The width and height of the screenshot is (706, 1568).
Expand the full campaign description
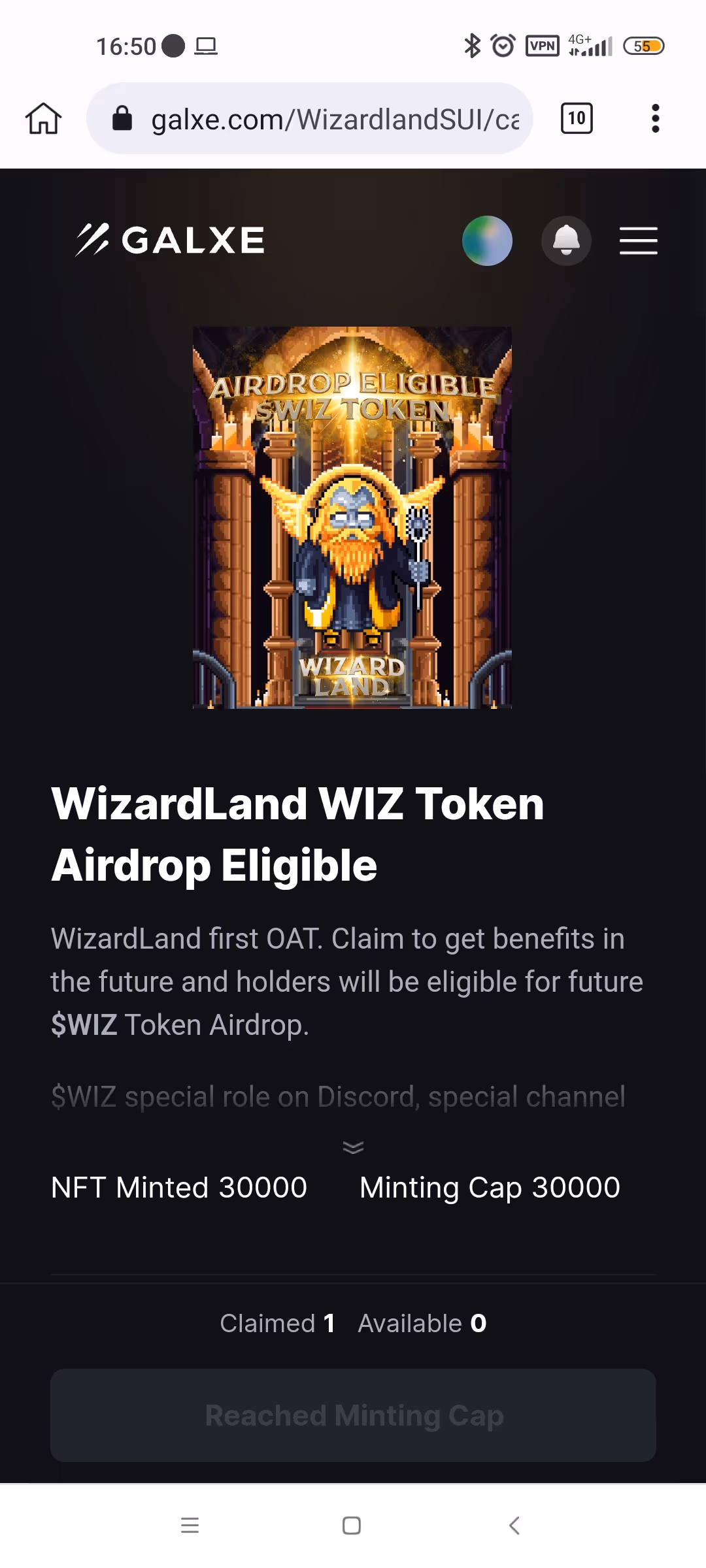click(x=353, y=1147)
